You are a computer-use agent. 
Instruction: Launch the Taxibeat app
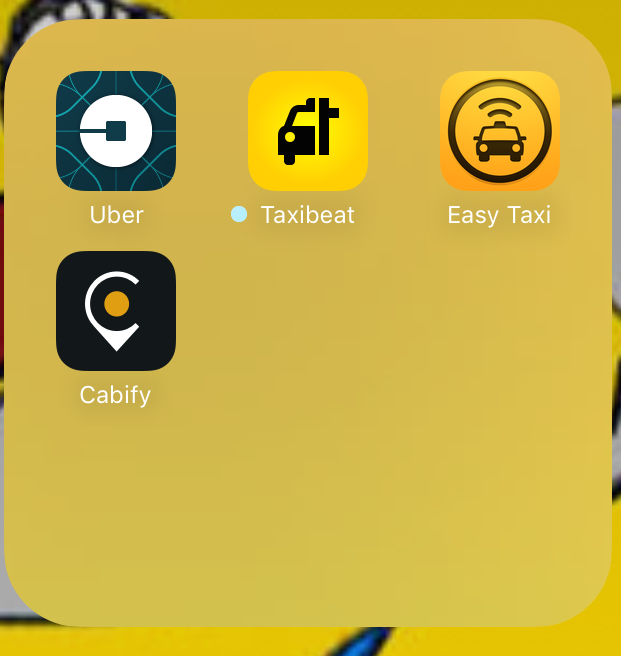pyautogui.click(x=308, y=131)
